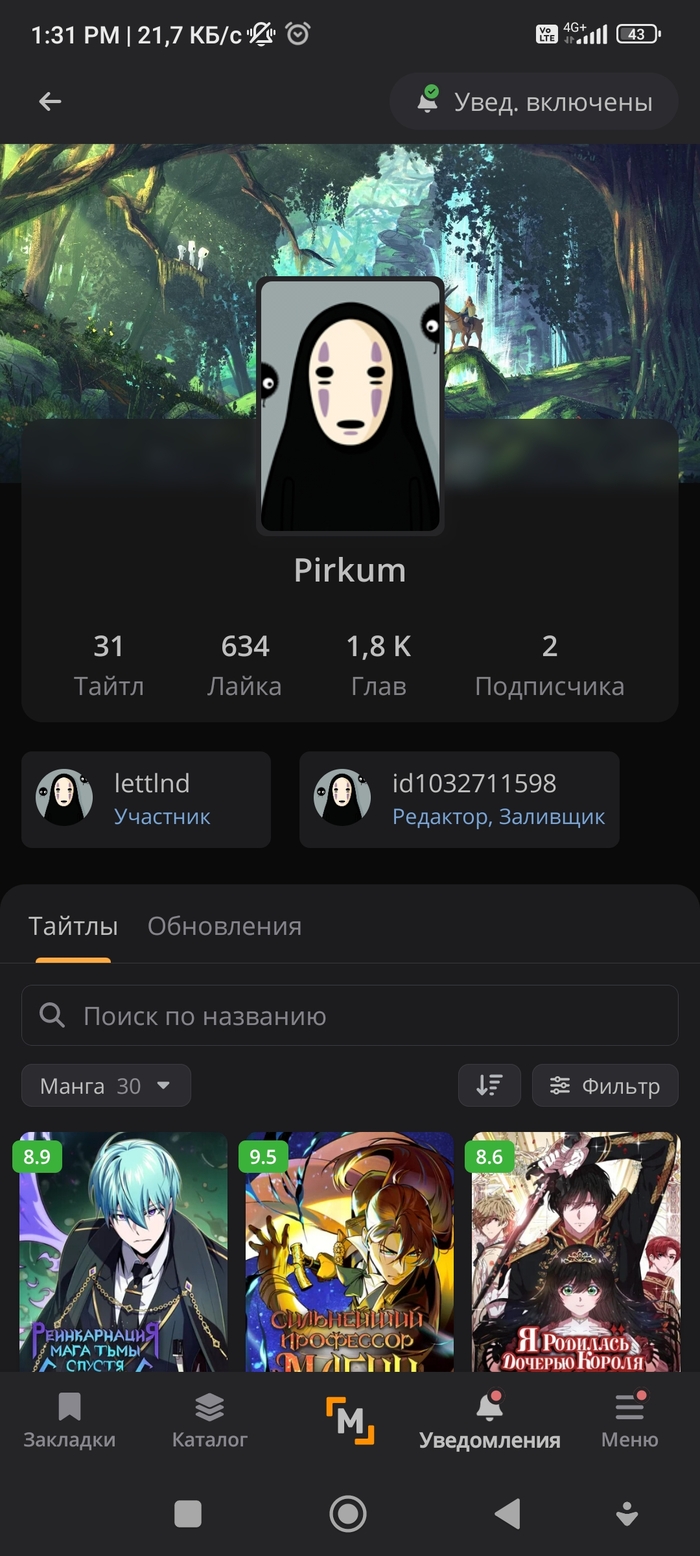
Task: Tap the system home button
Action: [x=348, y=1514]
